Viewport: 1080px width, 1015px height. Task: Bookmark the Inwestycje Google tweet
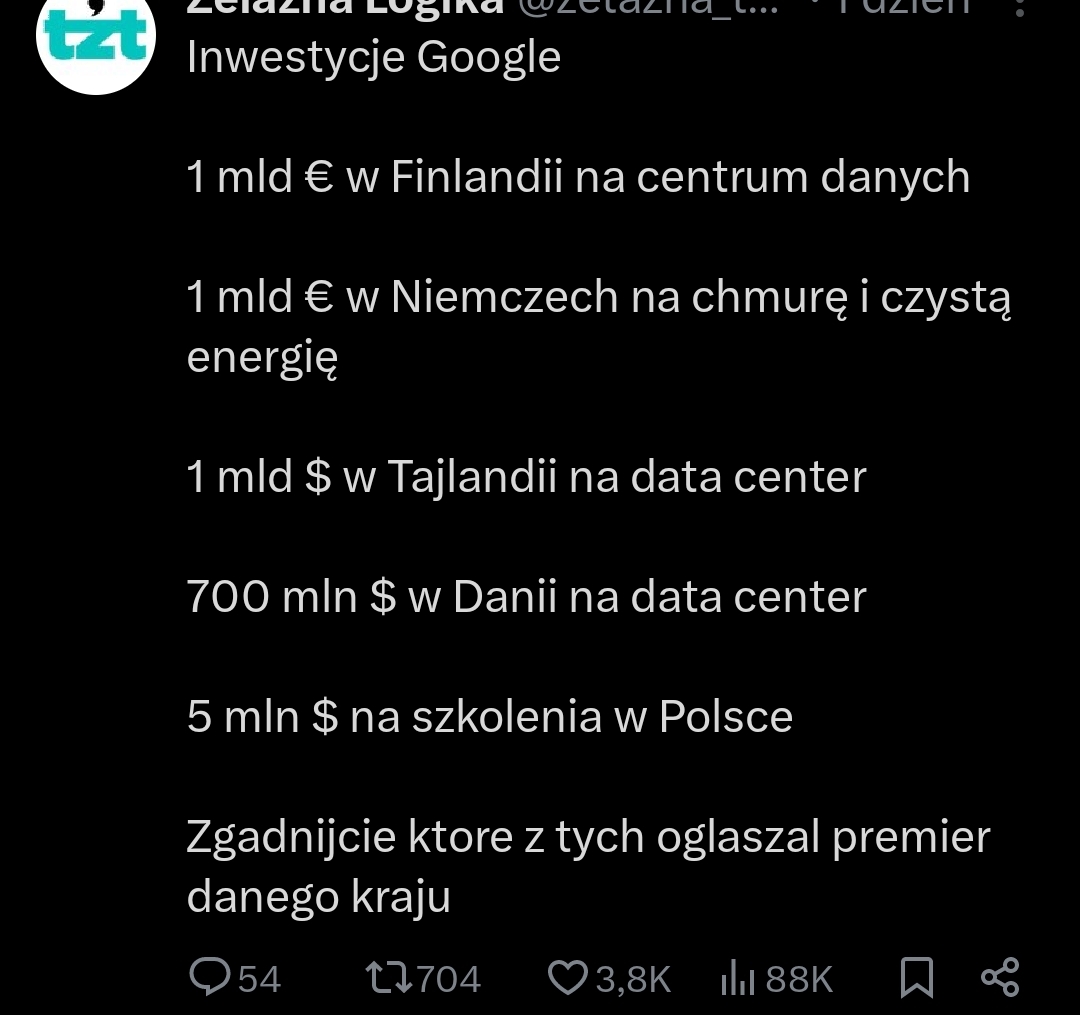[x=916, y=977]
